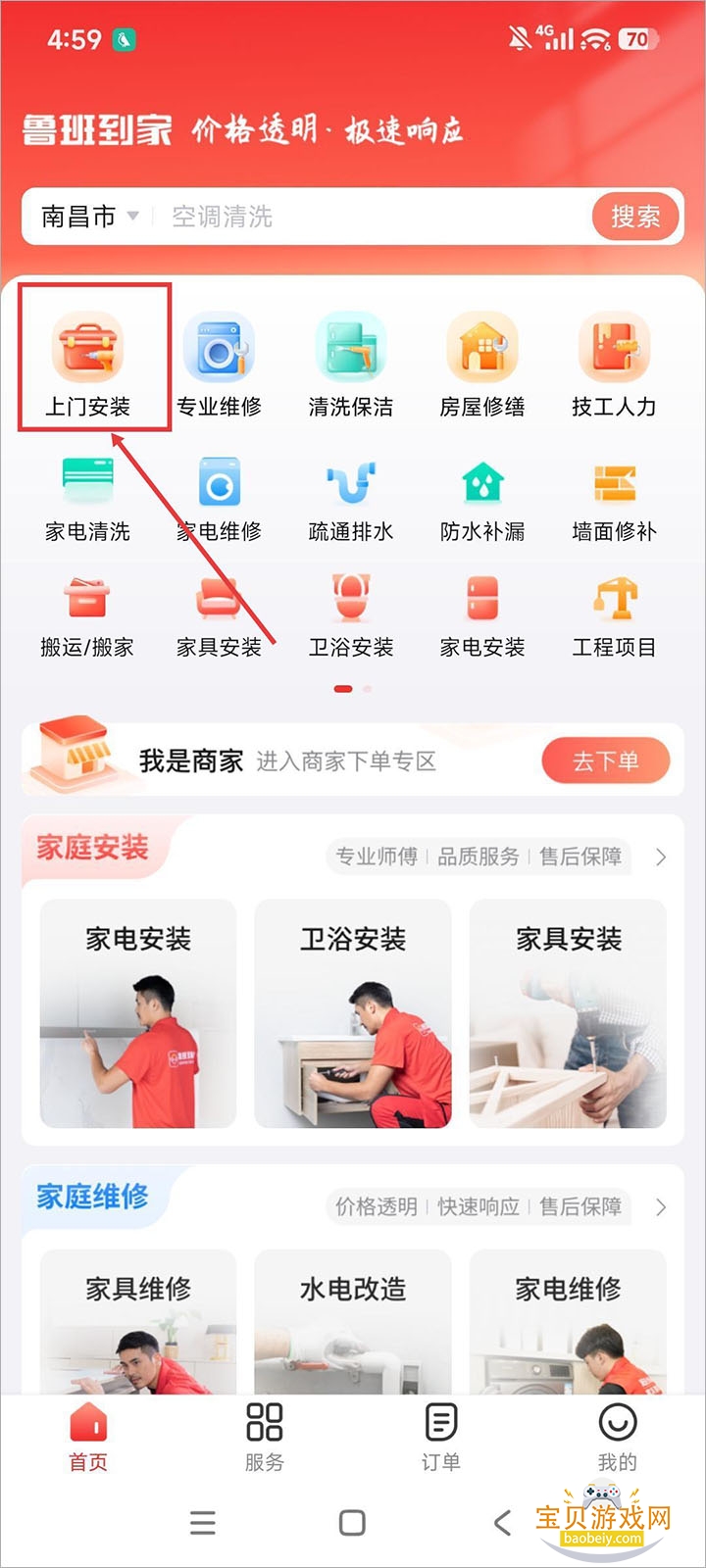Open 防水补漏 service
The image size is (706, 1568).
tap(481, 500)
